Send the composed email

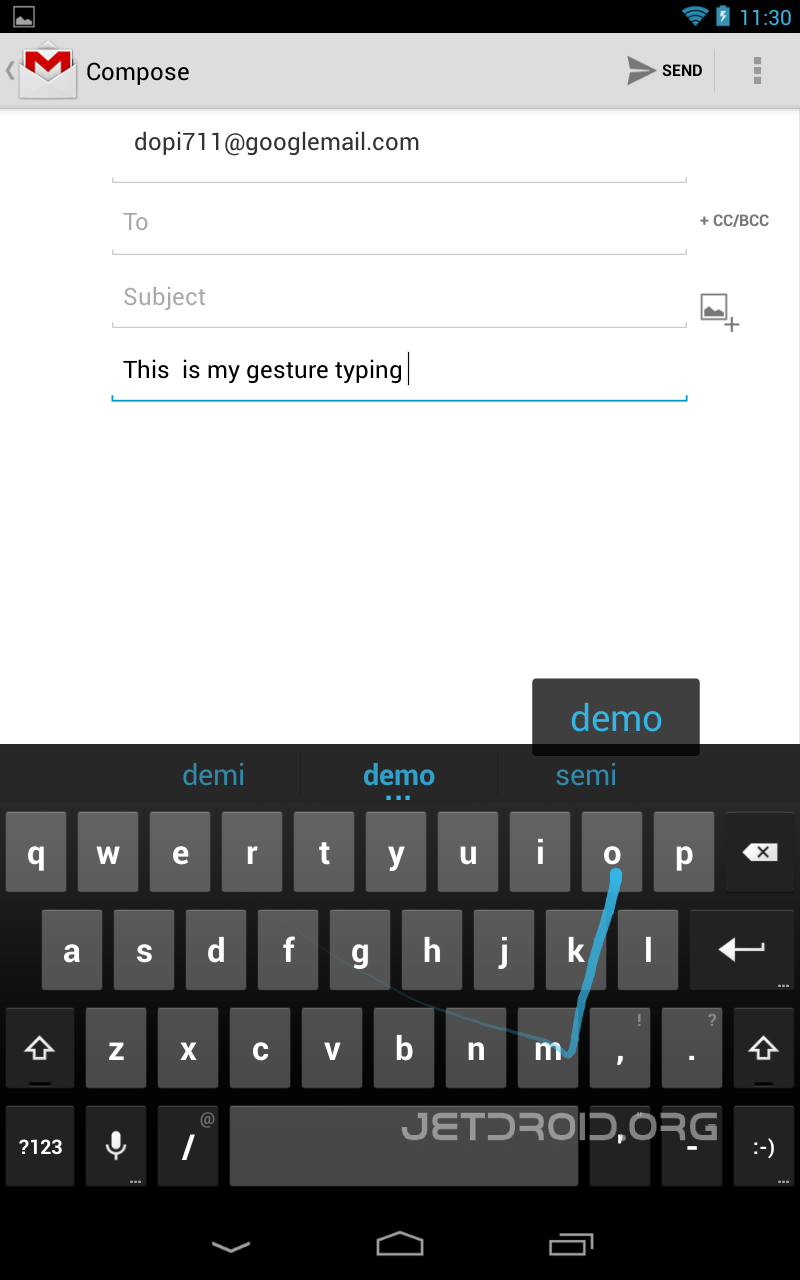coord(665,71)
